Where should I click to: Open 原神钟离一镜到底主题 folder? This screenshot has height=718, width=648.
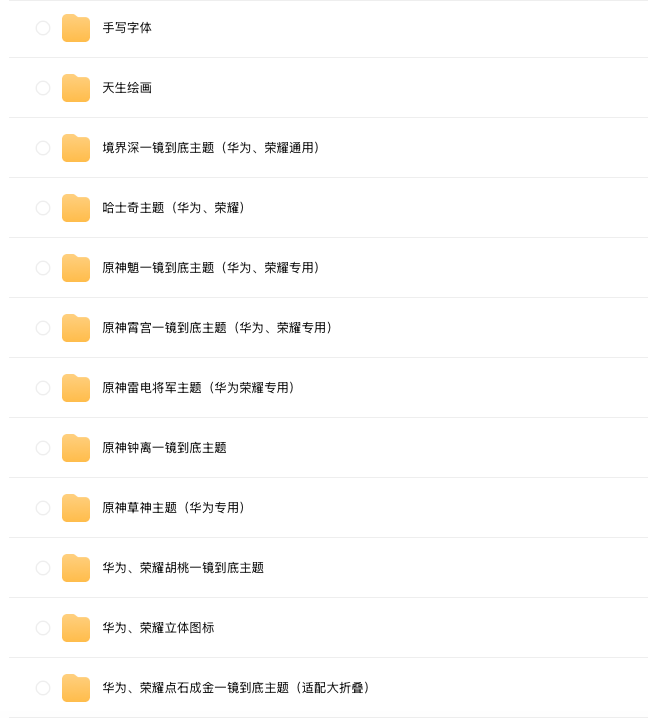point(164,448)
